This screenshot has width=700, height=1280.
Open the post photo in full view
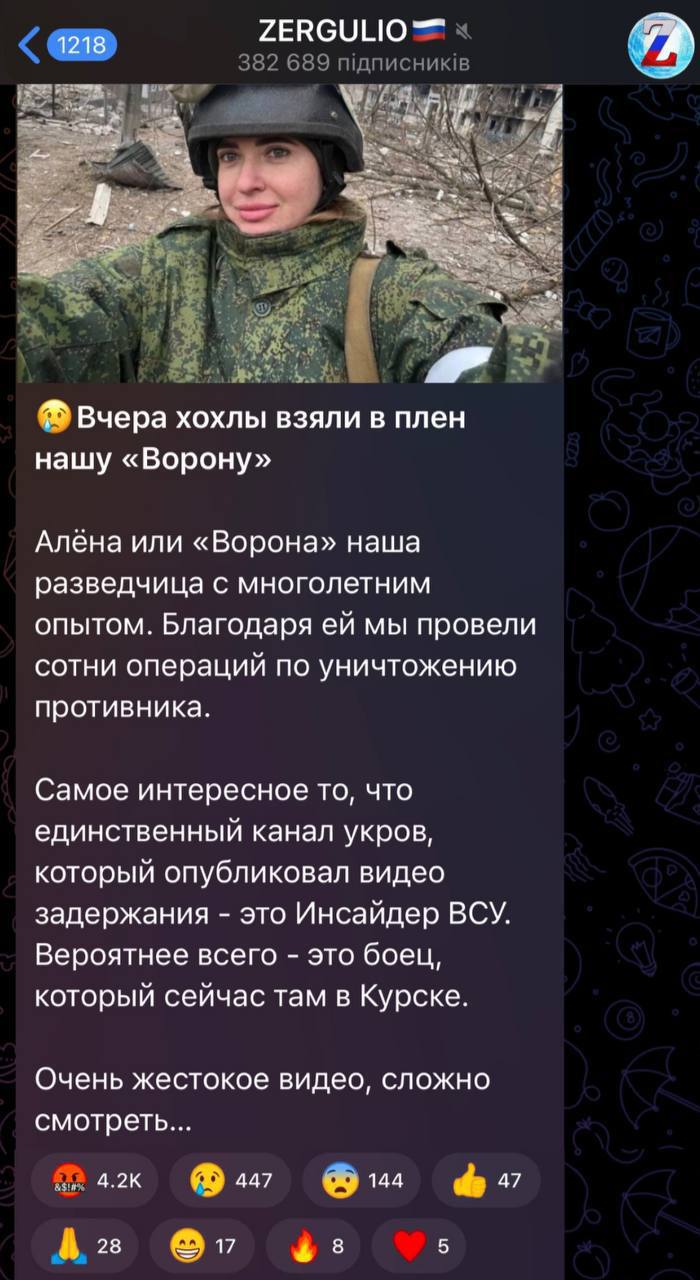coord(290,235)
